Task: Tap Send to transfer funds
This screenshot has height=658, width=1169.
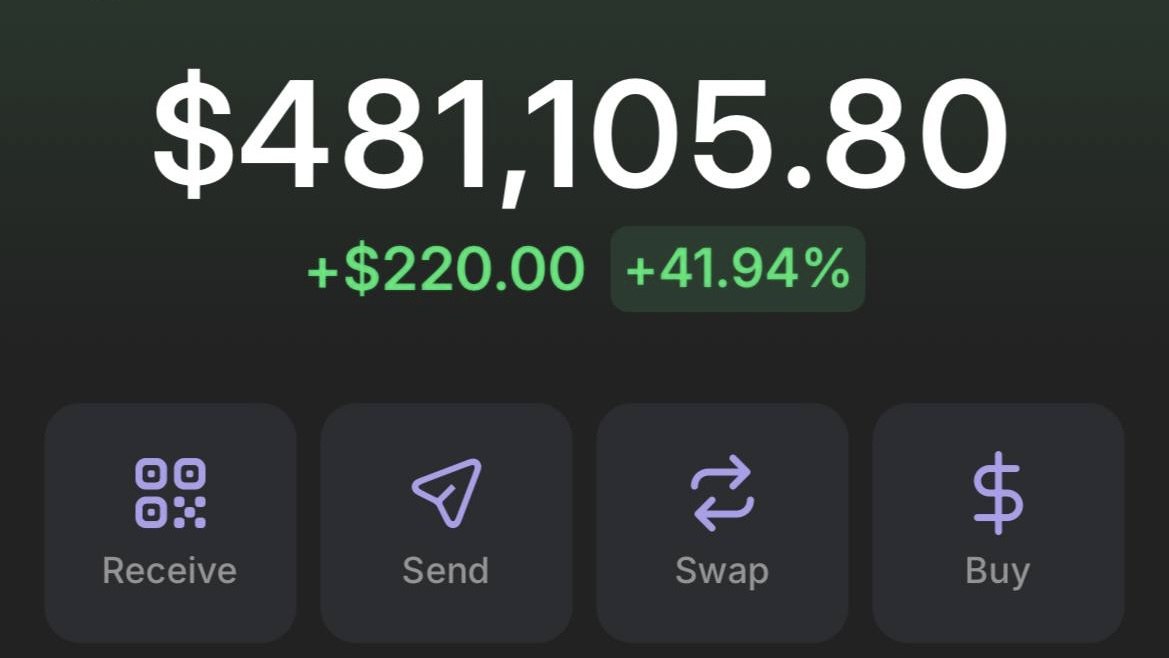Action: click(446, 523)
